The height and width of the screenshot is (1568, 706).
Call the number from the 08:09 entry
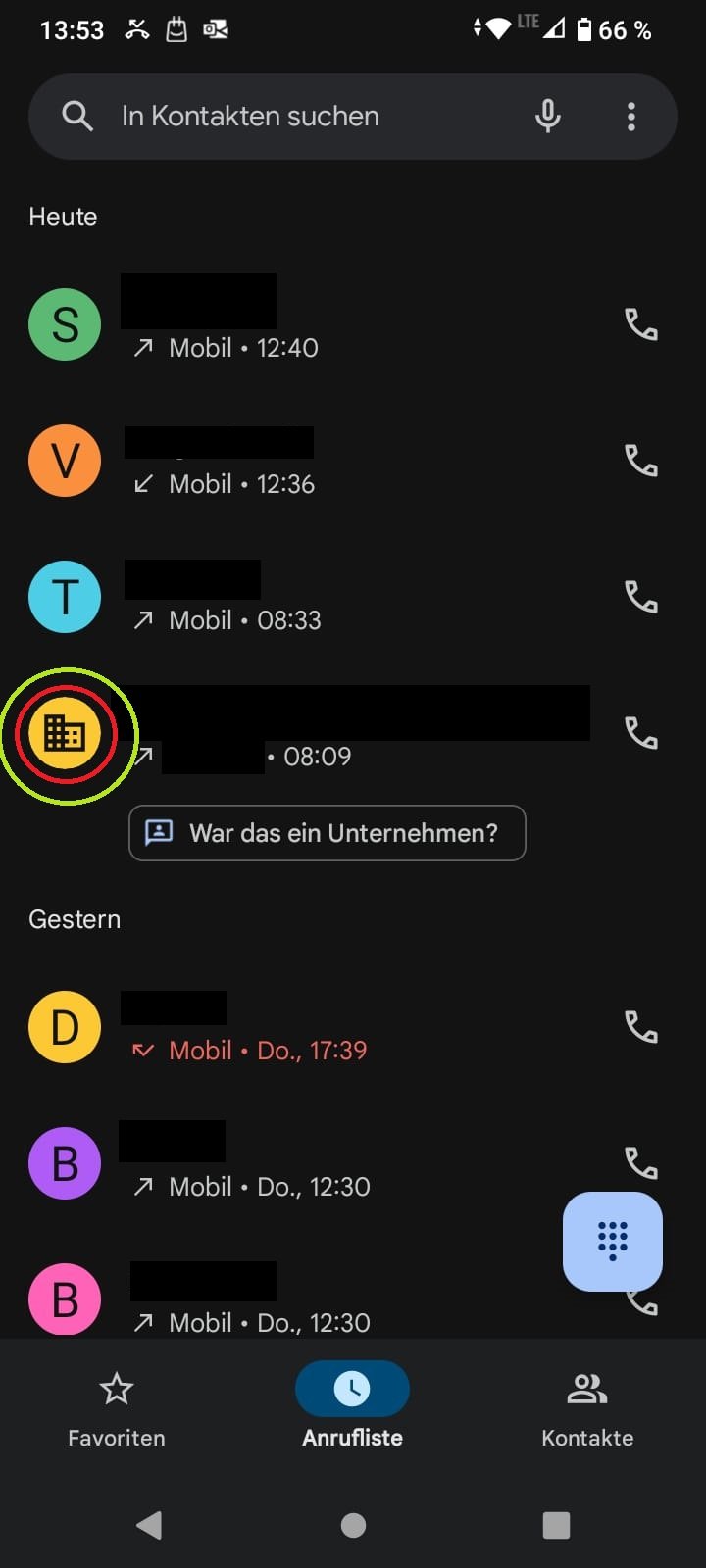(641, 733)
